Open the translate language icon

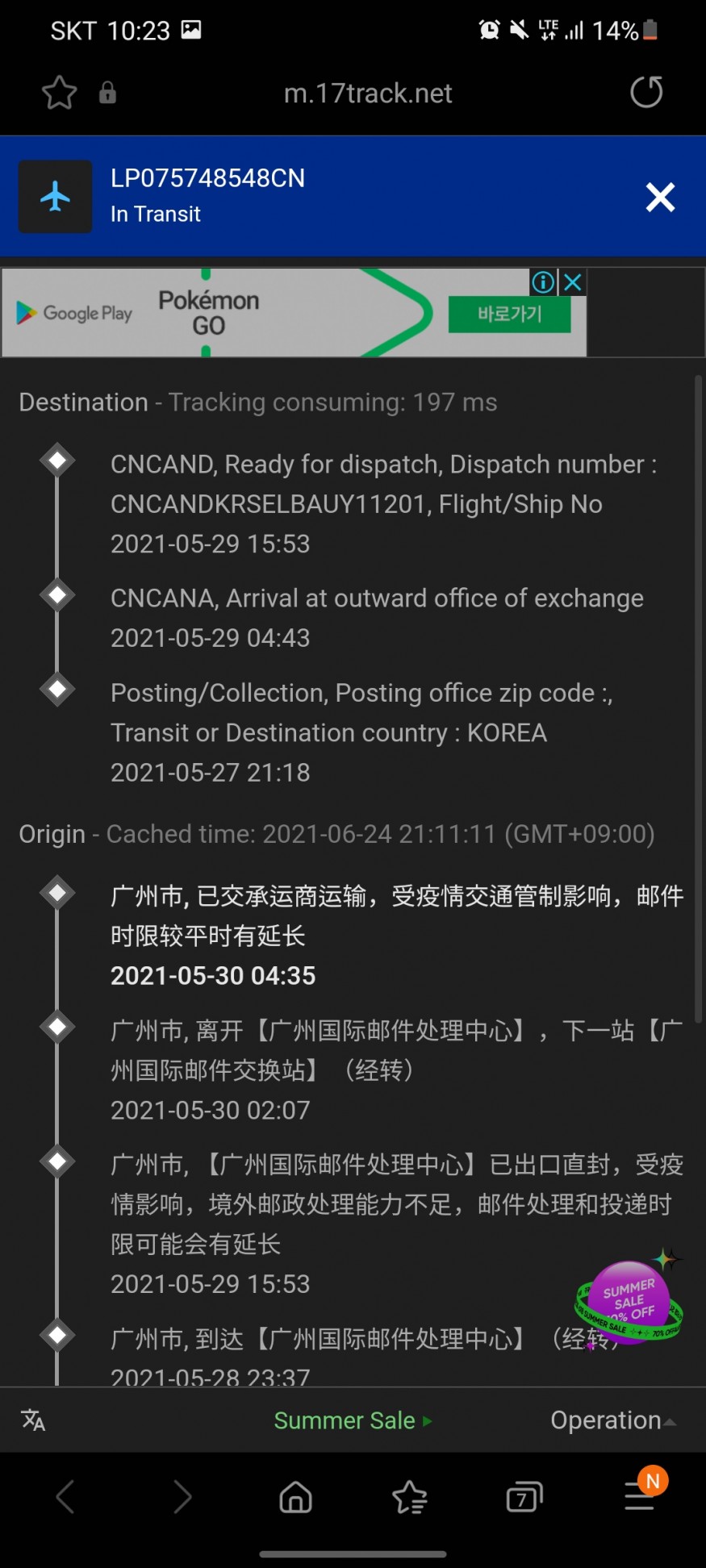tap(33, 1420)
